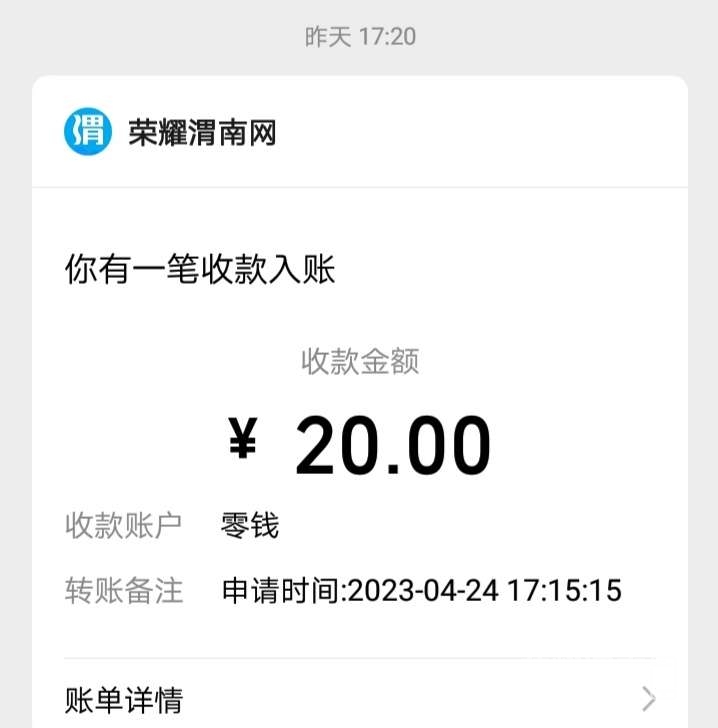Open the 荣耀渭南网 sender account
This screenshot has width=718, height=728.
(201, 133)
